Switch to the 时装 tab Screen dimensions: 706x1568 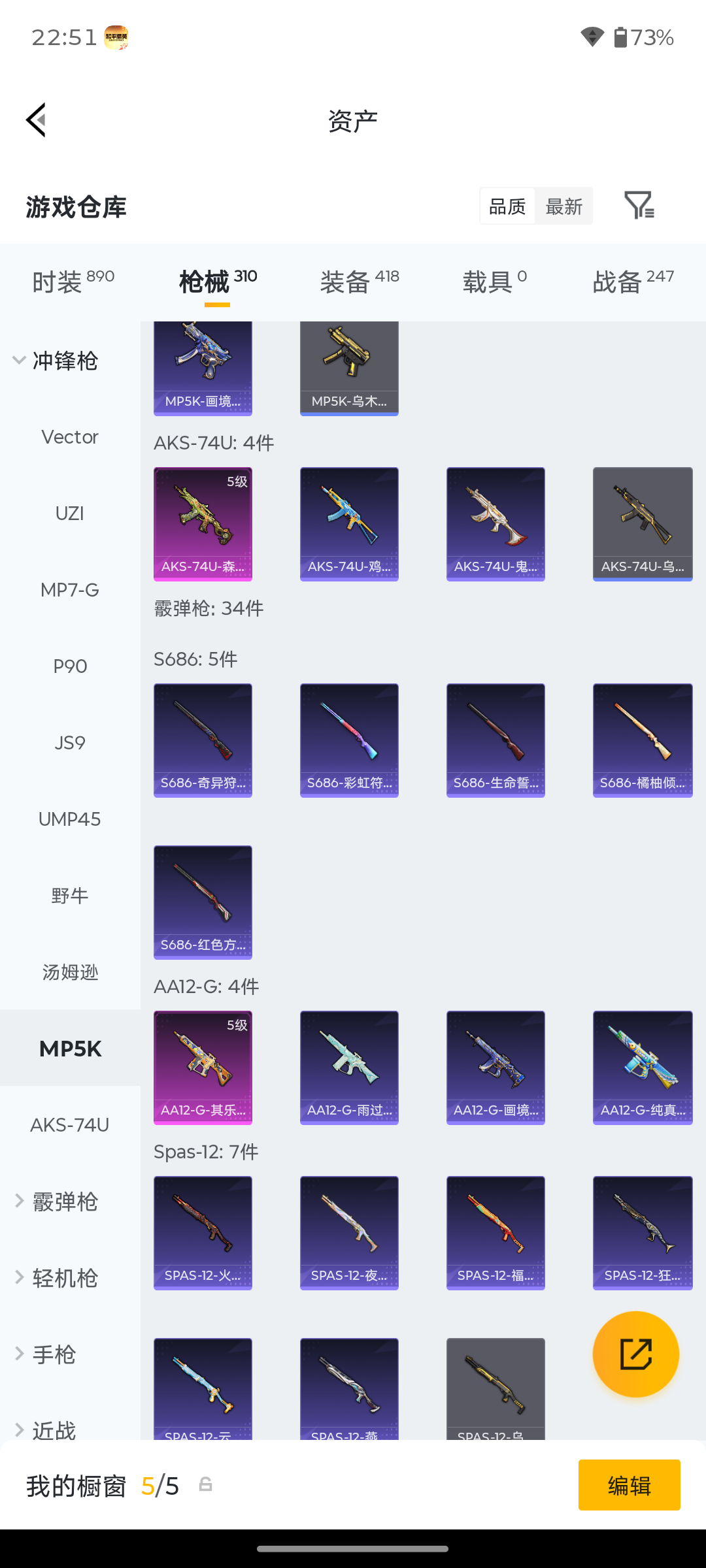(73, 282)
